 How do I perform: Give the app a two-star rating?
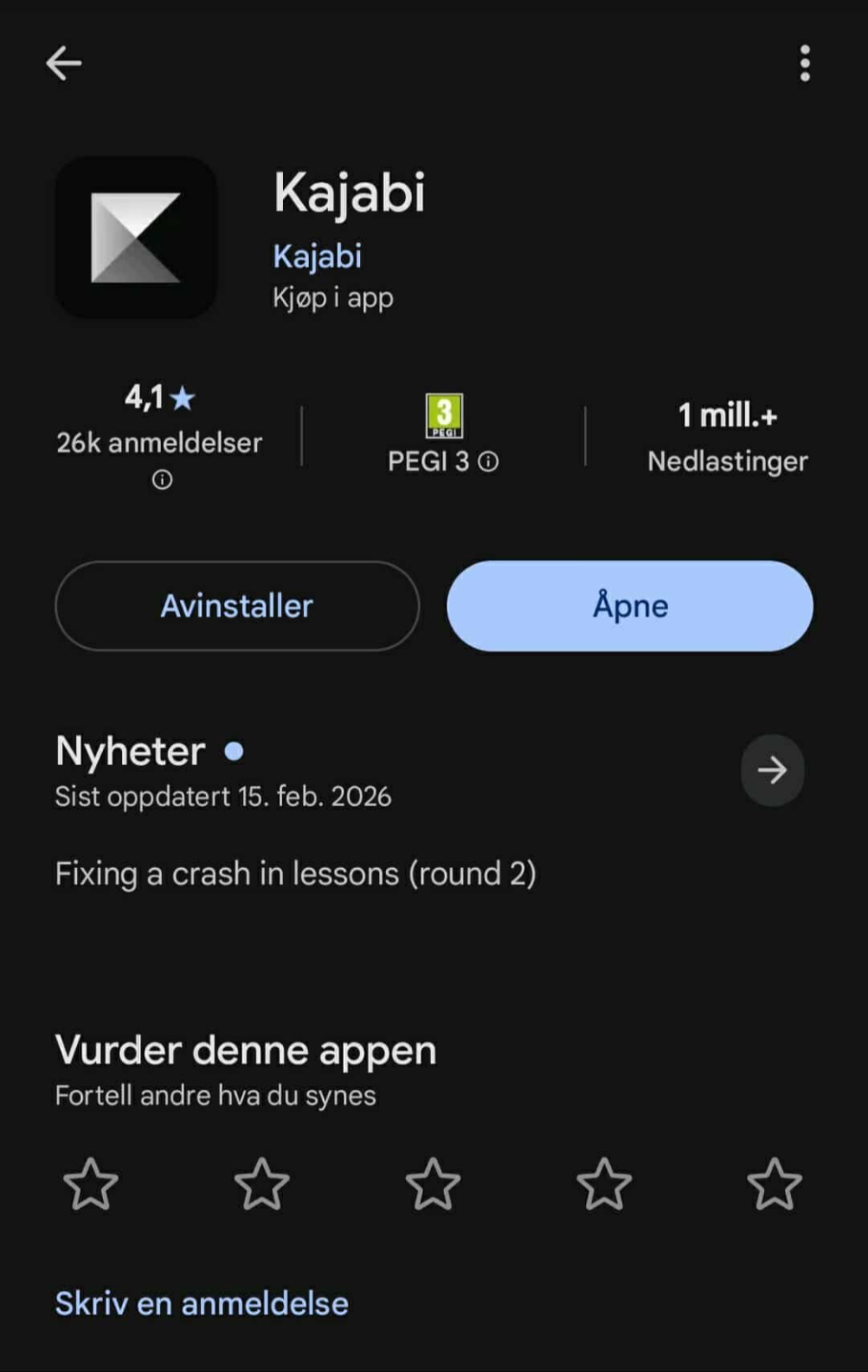click(262, 1184)
